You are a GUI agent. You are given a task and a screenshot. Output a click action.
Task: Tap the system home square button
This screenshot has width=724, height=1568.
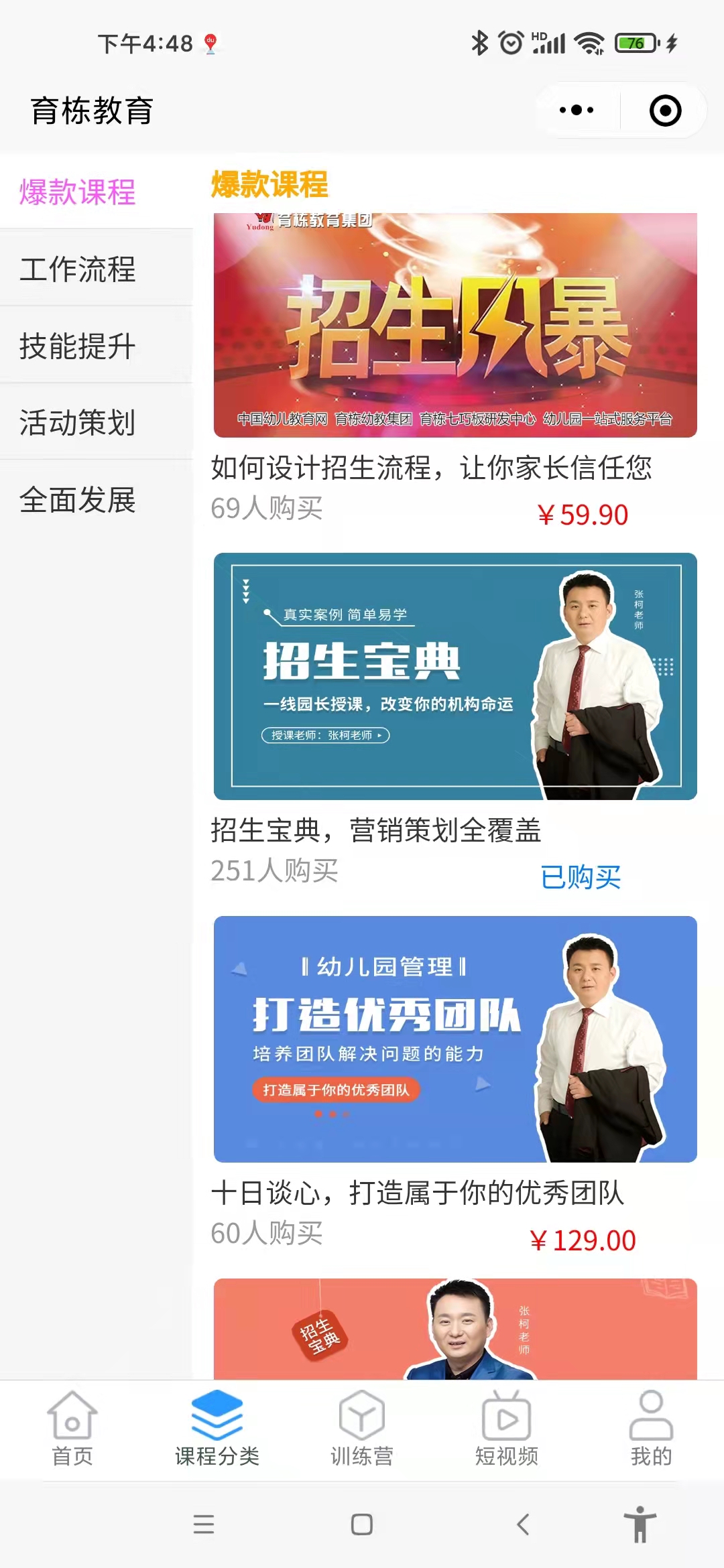pyautogui.click(x=362, y=1524)
